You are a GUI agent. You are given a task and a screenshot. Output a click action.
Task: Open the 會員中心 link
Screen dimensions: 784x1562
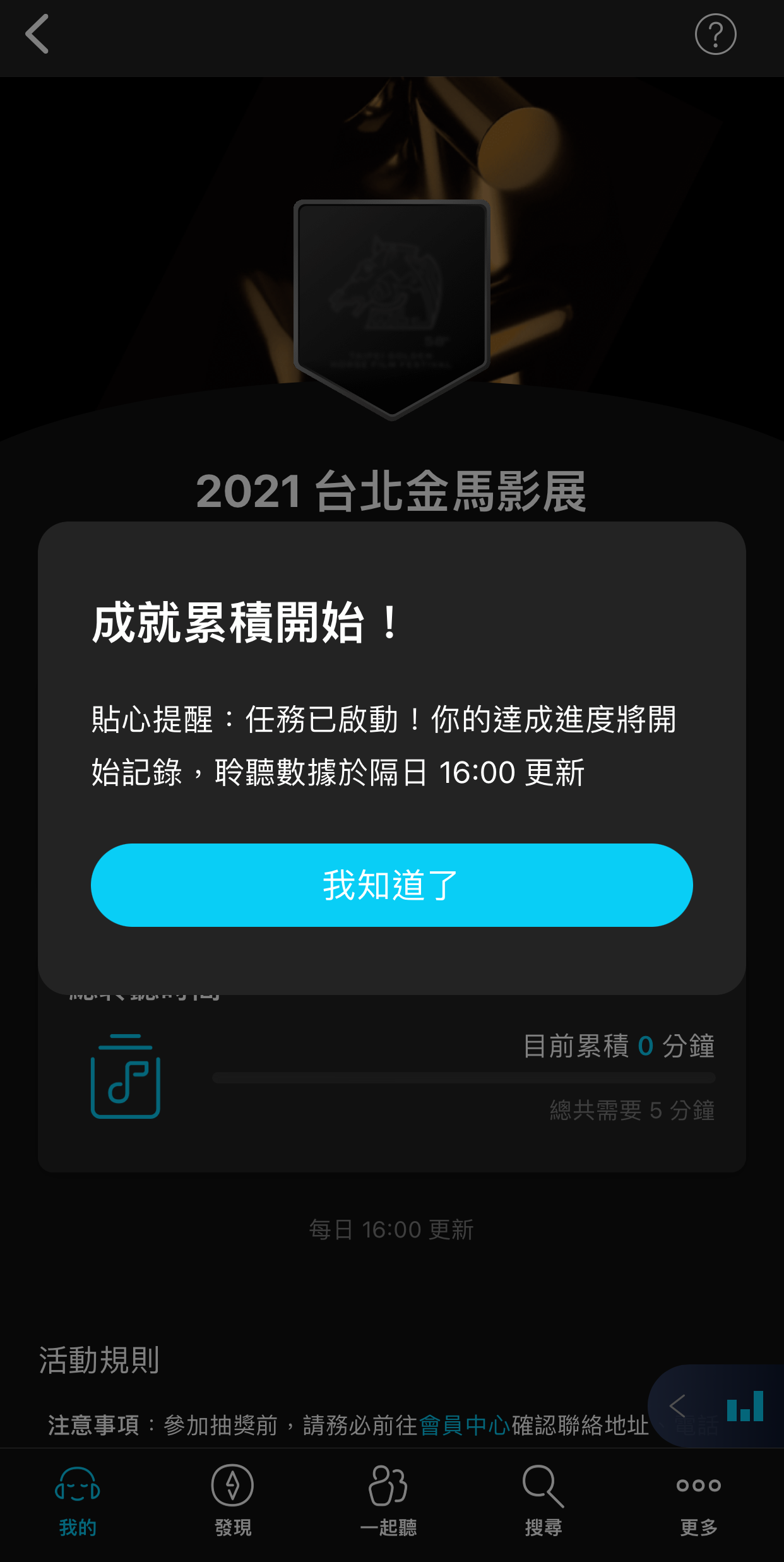tap(465, 1426)
